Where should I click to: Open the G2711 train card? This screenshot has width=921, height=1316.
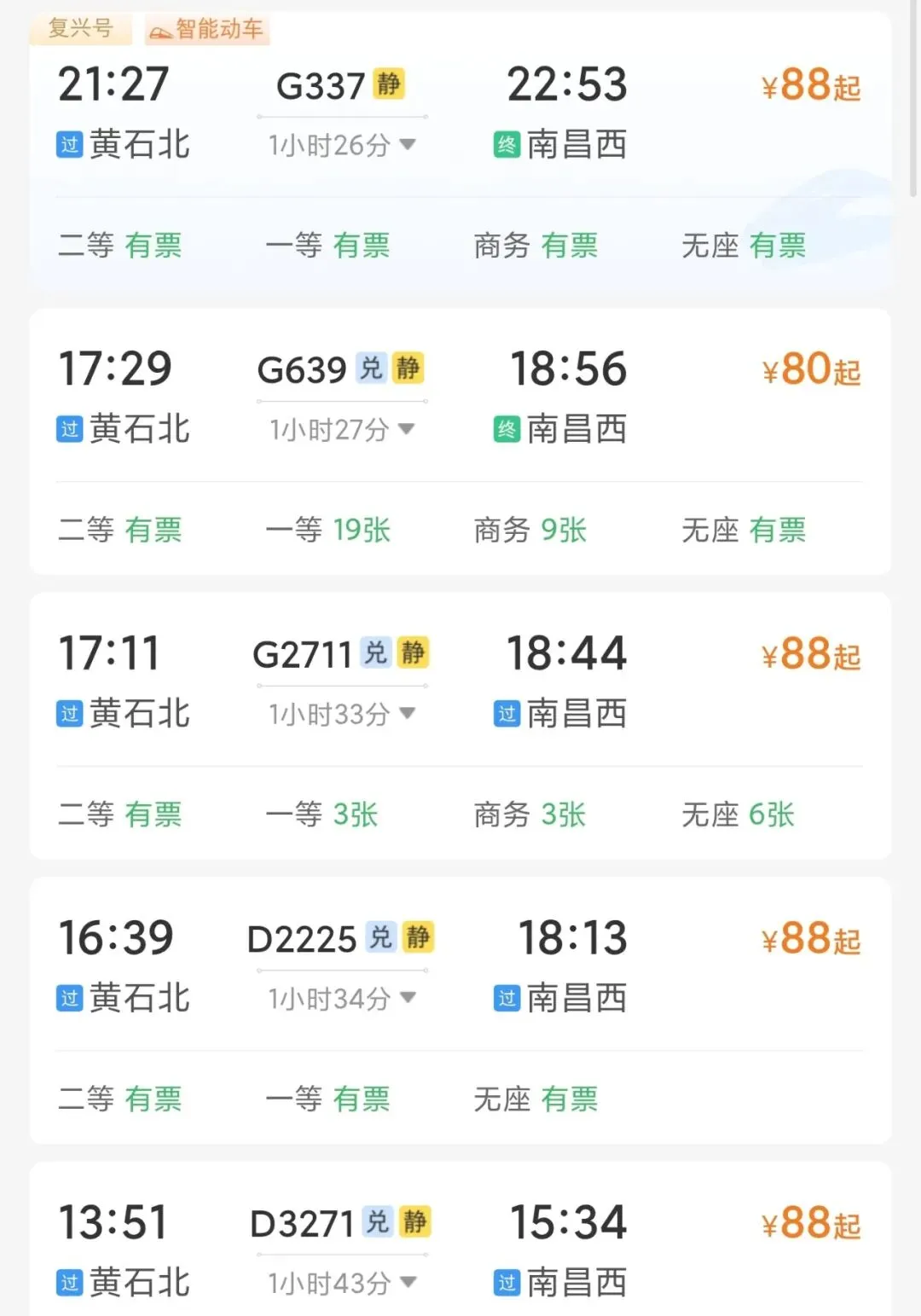(x=460, y=684)
